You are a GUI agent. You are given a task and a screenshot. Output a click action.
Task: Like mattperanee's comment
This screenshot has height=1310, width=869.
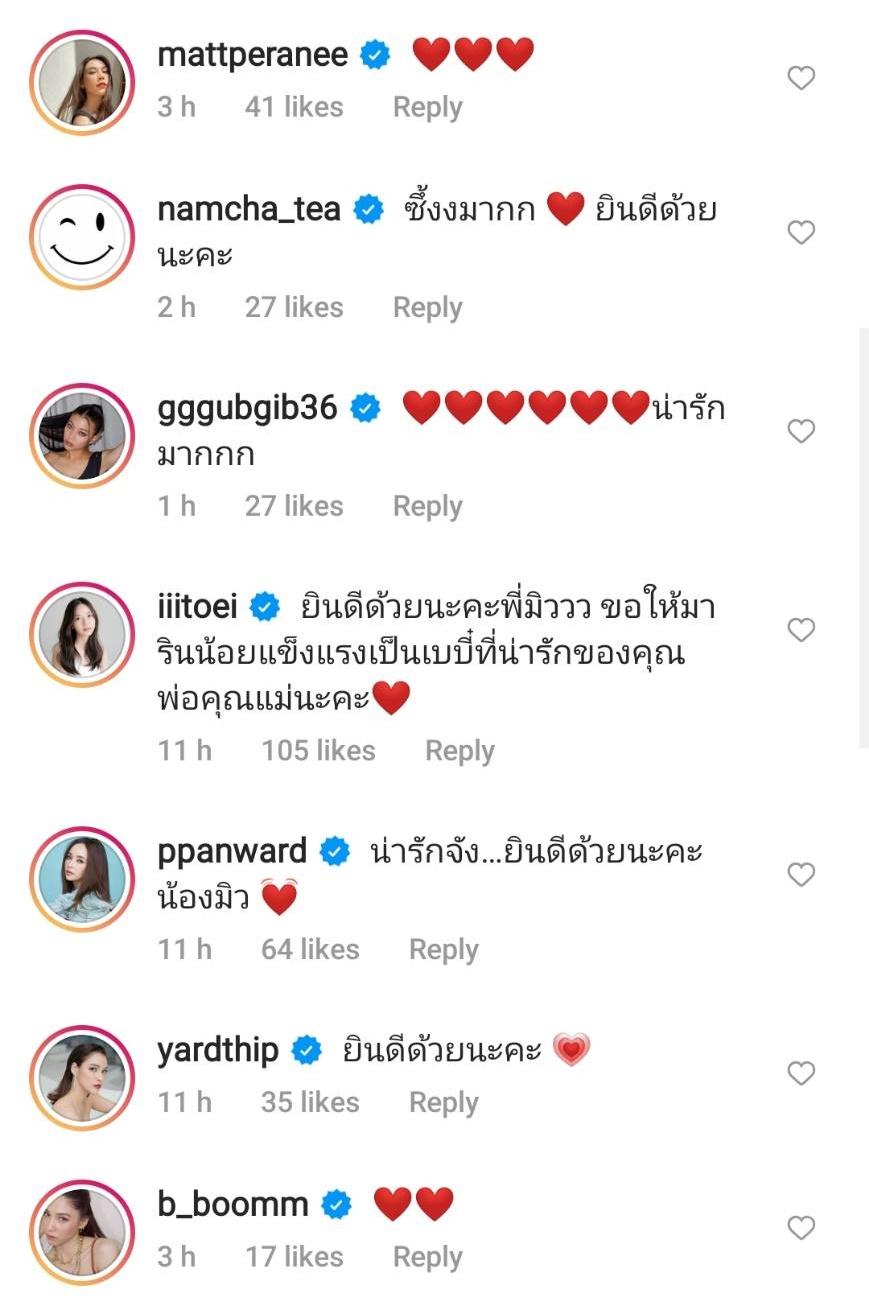click(x=801, y=78)
